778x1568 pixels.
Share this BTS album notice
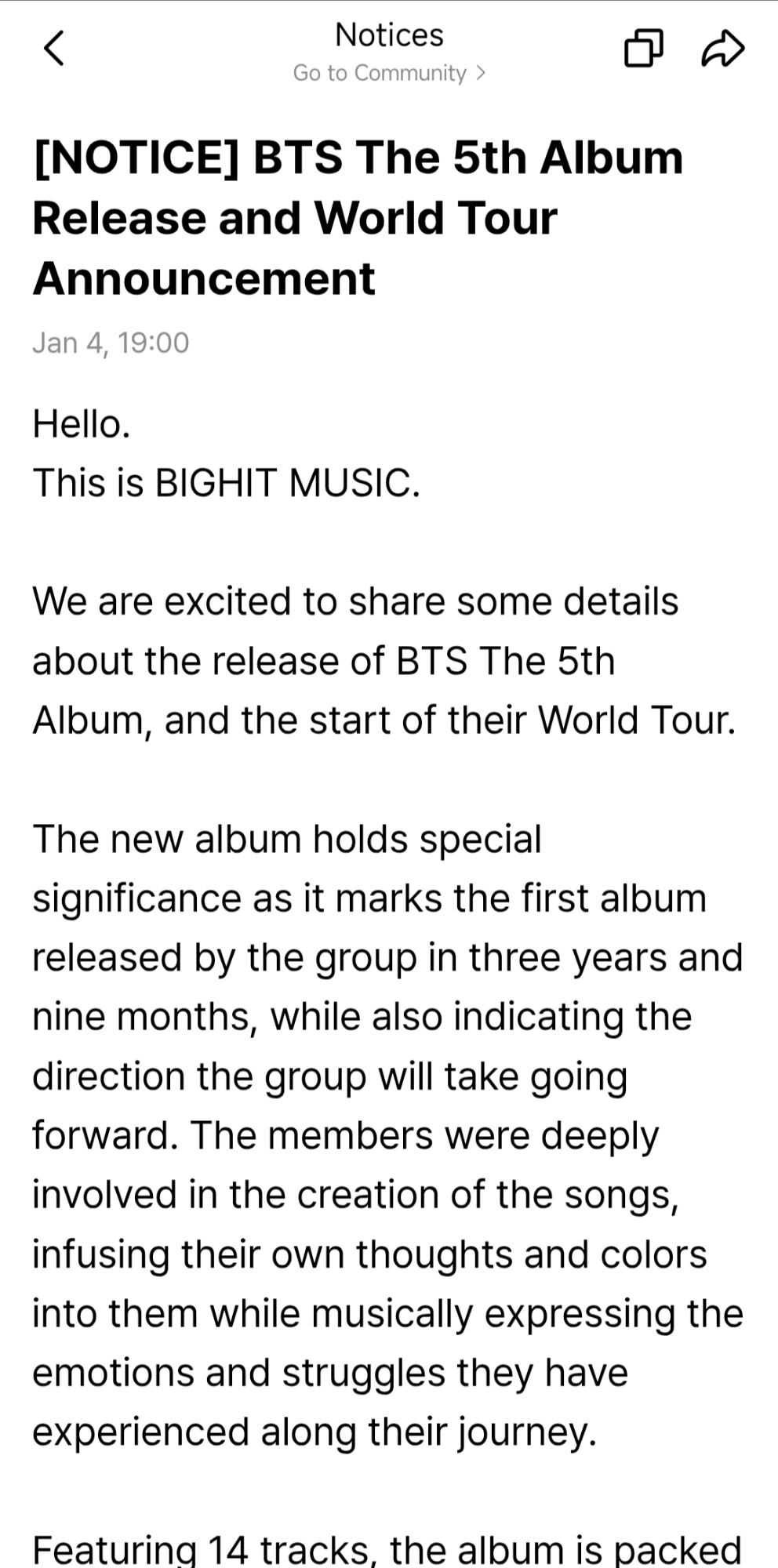point(722,49)
